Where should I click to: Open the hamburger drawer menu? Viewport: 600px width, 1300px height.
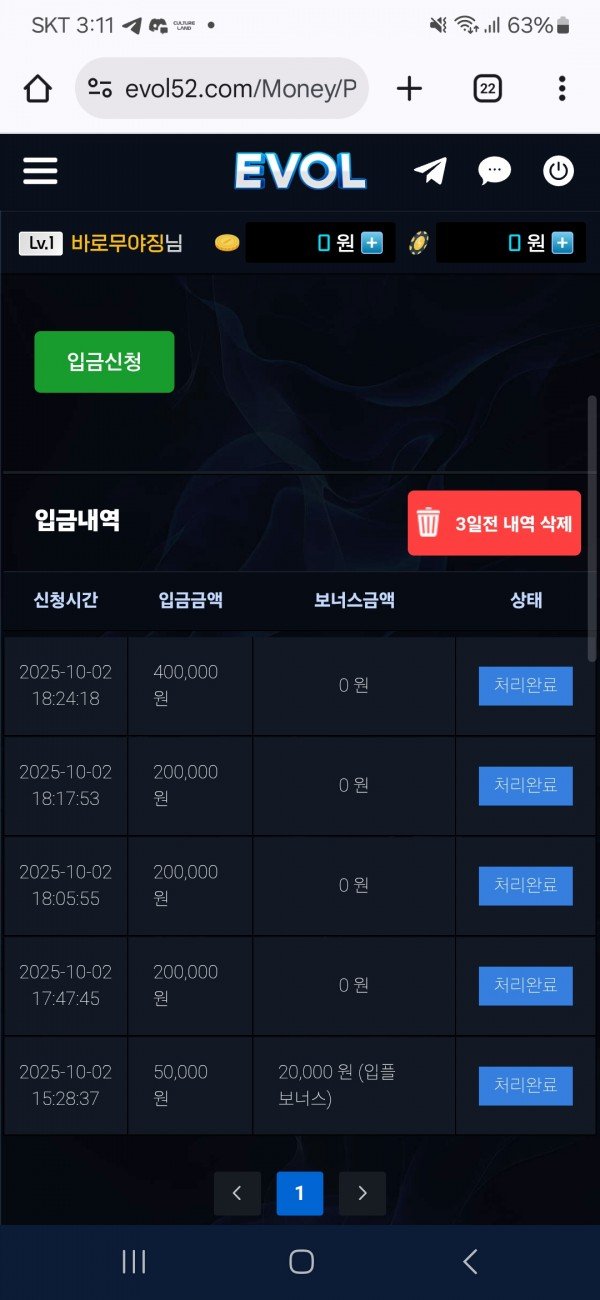pos(40,171)
